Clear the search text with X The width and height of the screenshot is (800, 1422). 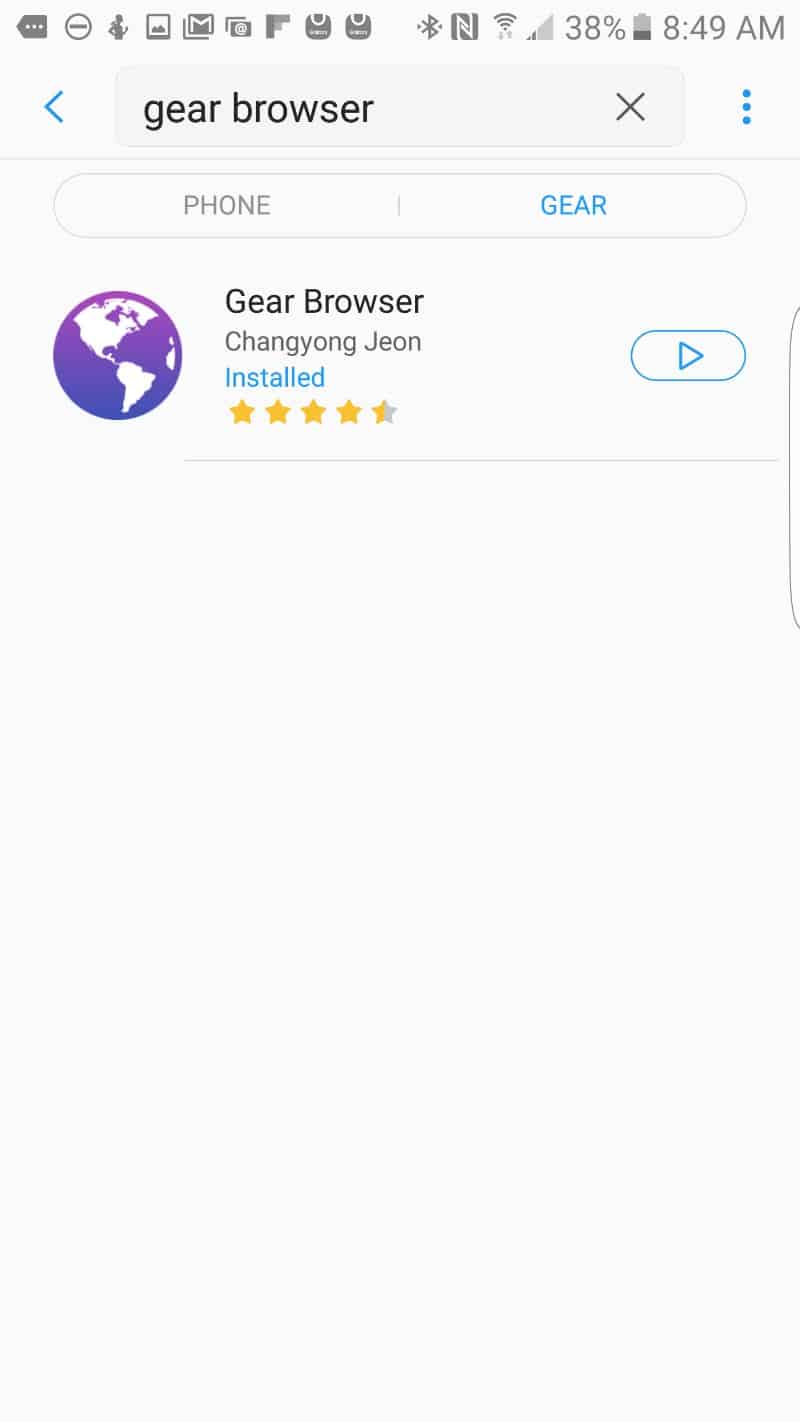coord(630,107)
